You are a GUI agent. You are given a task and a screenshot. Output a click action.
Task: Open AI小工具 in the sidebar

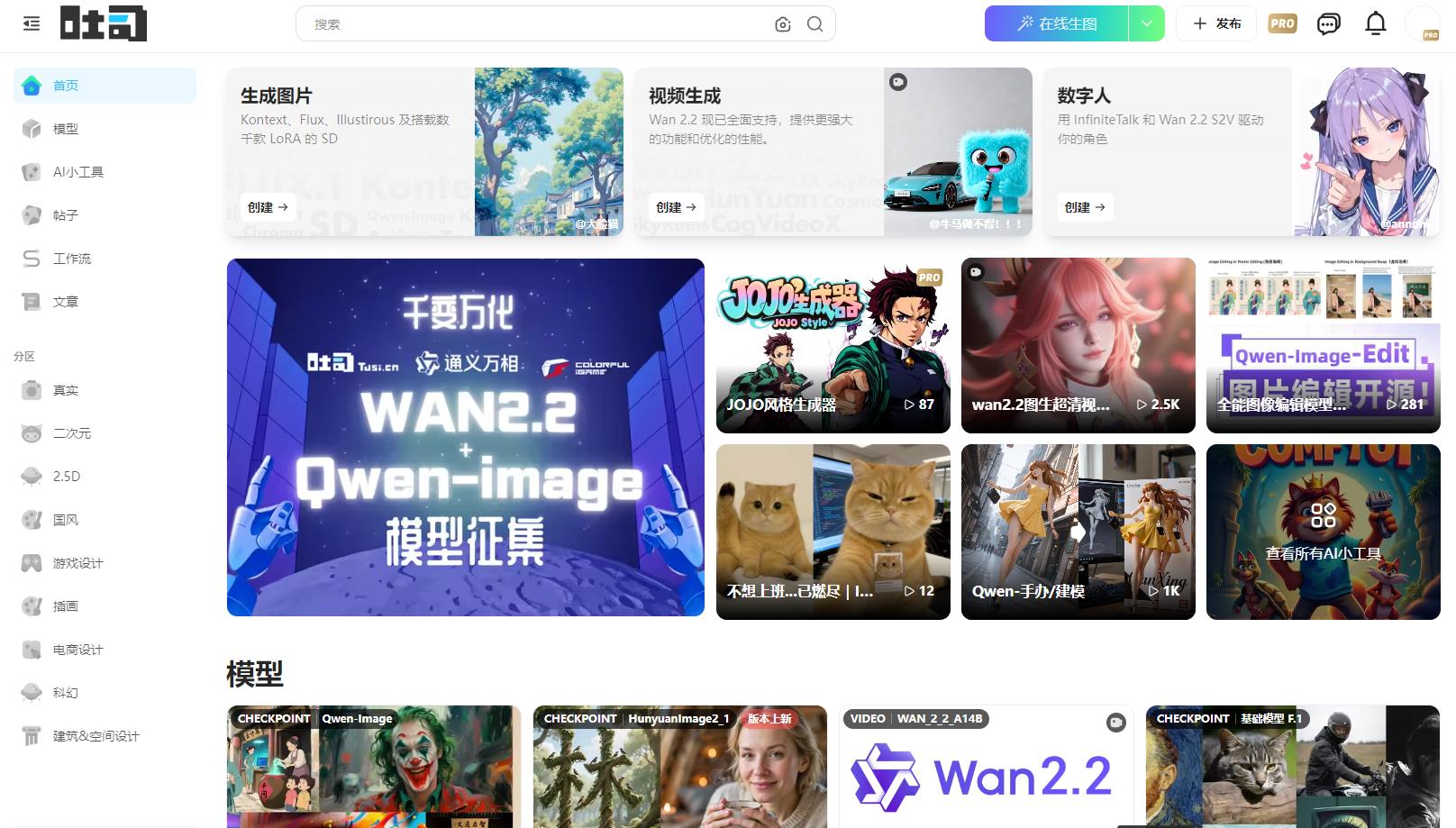(77, 172)
